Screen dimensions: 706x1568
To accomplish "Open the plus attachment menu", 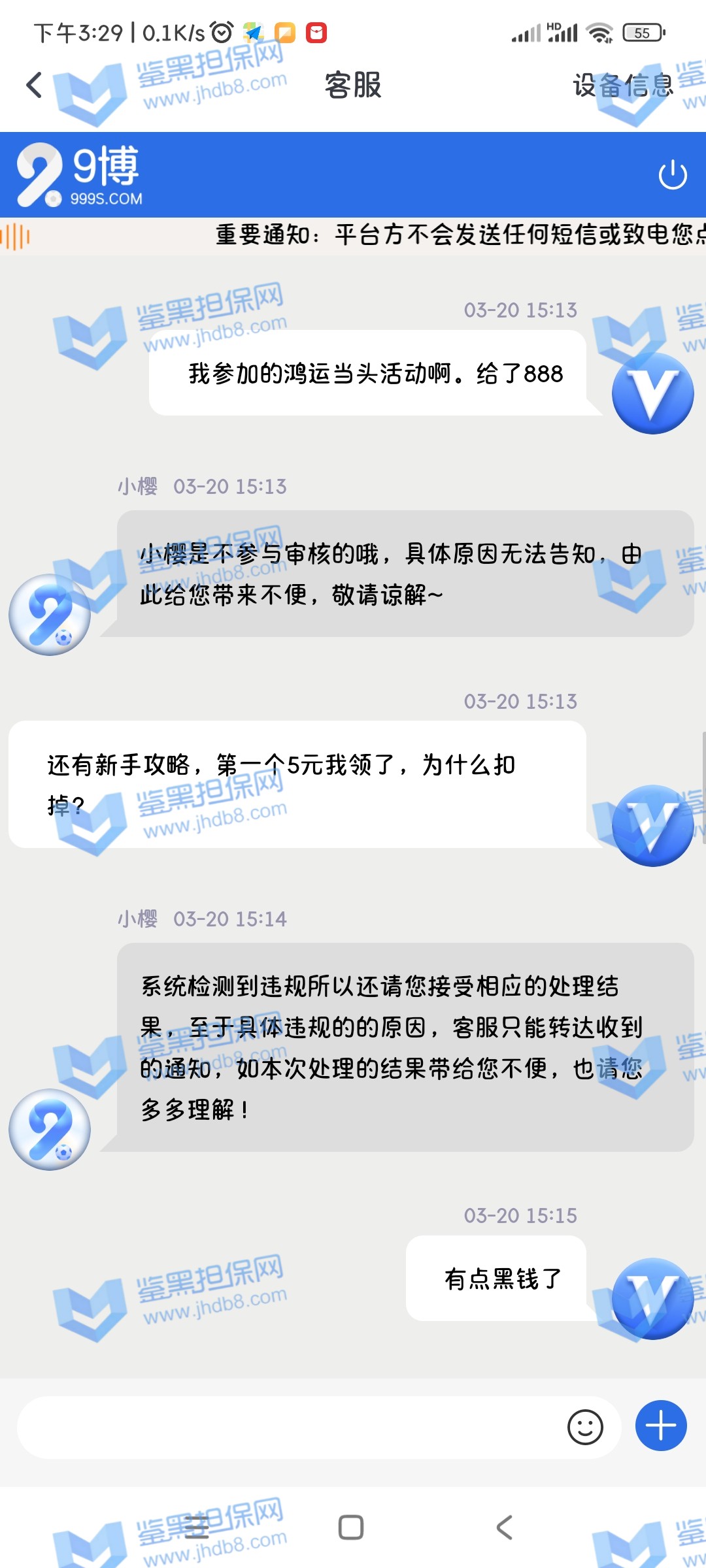I will point(661,1426).
